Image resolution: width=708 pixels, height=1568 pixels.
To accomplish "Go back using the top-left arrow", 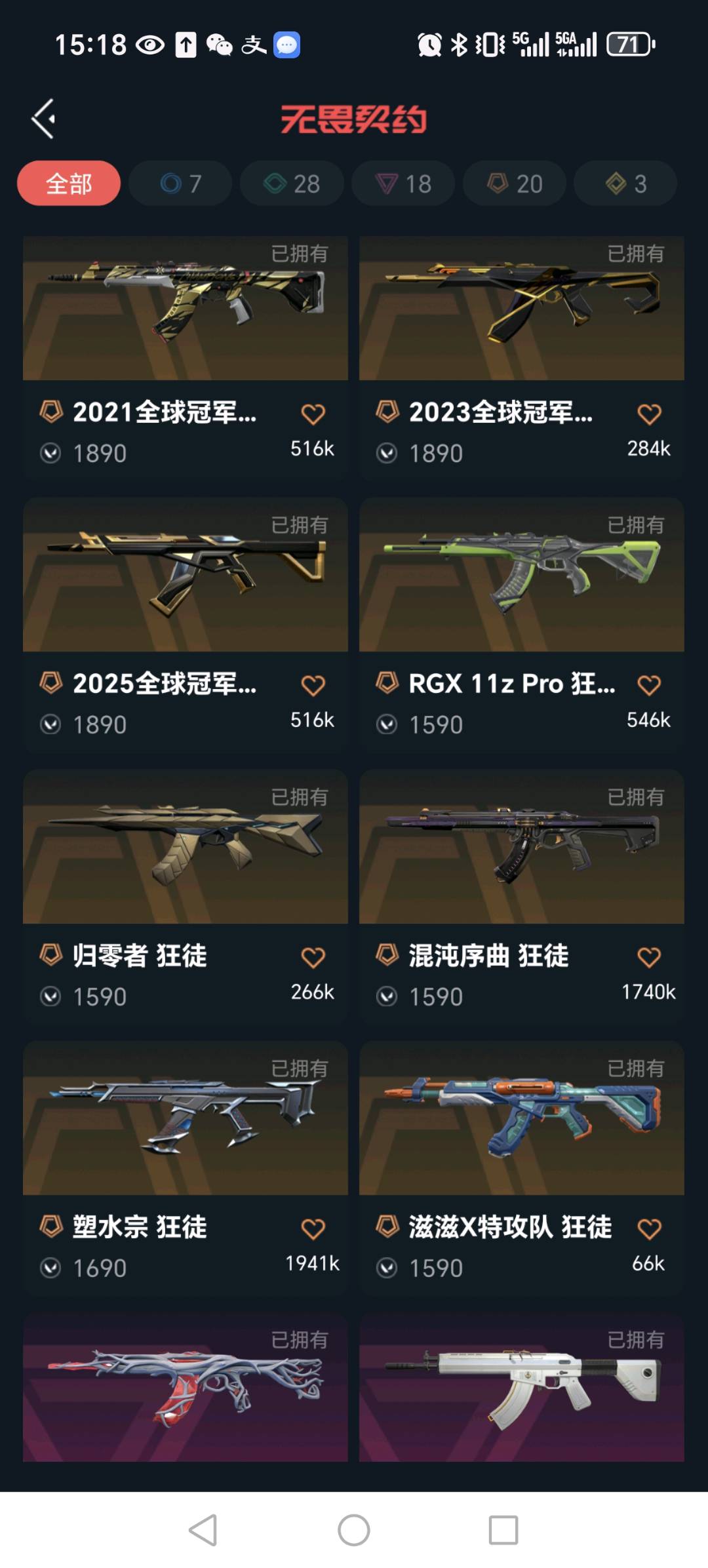I will 44,119.
